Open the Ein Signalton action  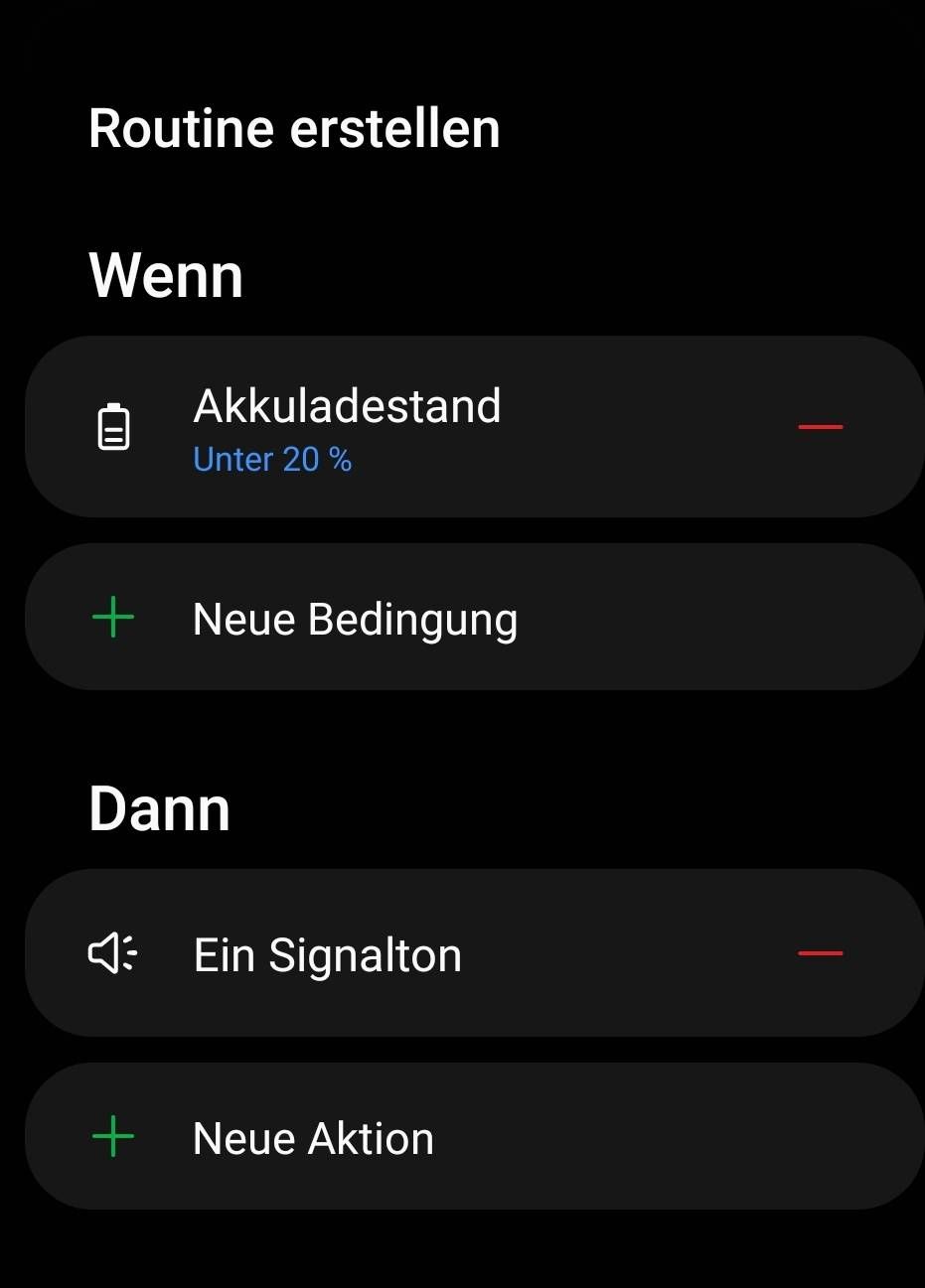click(328, 954)
